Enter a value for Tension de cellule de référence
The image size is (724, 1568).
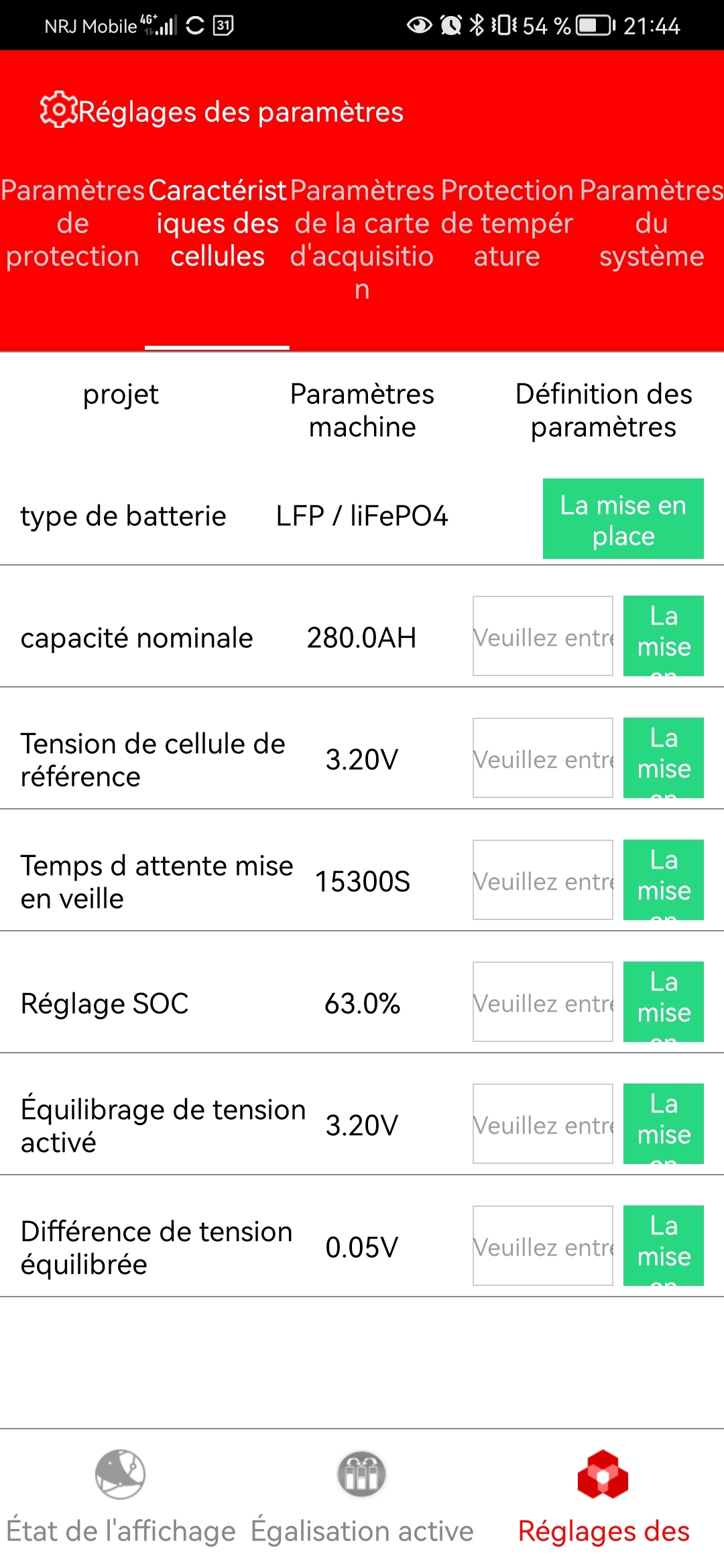click(542, 759)
